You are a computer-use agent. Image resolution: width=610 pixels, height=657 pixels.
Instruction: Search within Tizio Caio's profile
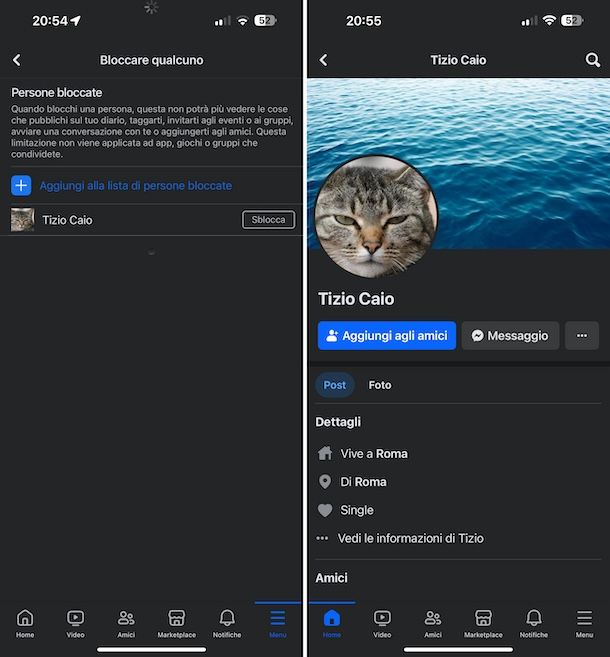[592, 60]
